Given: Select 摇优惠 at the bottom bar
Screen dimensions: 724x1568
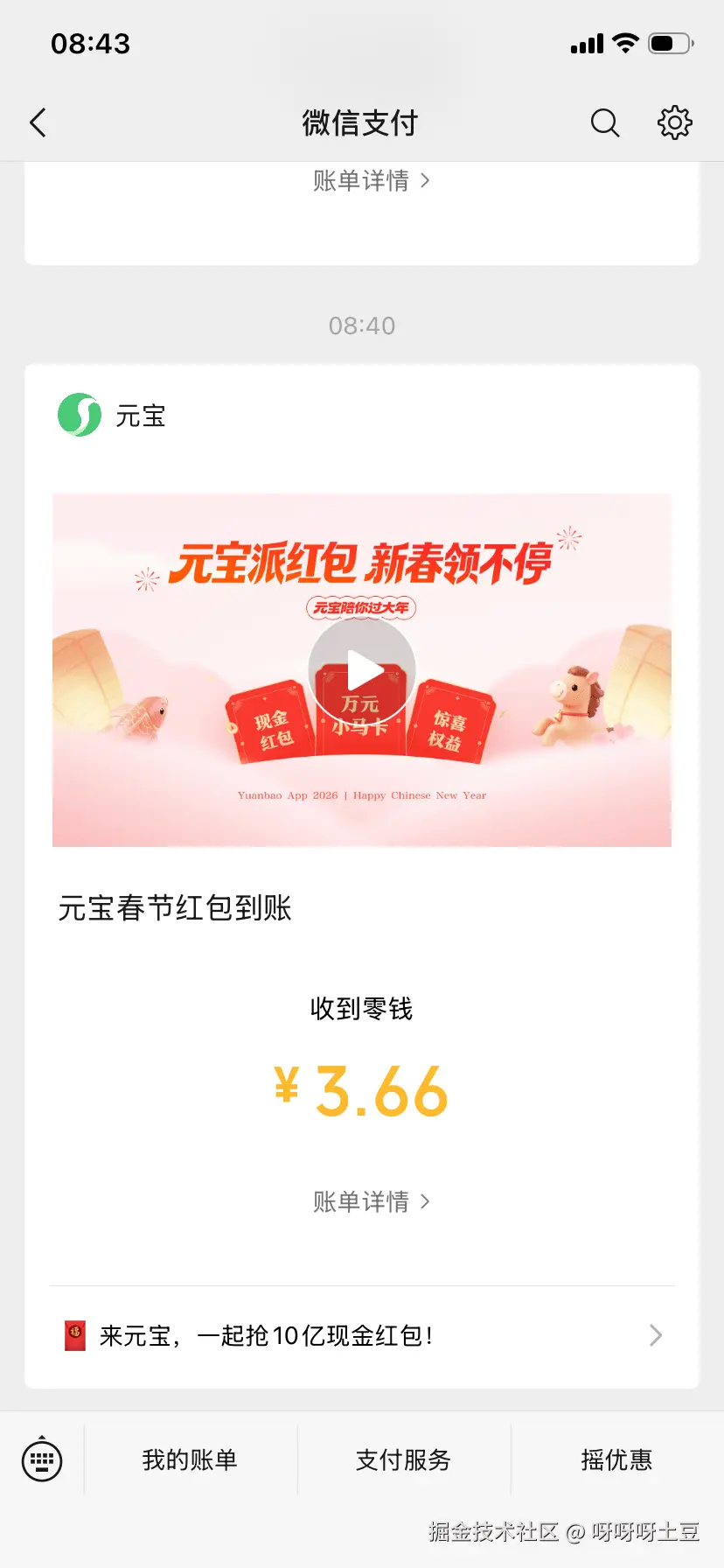Looking at the screenshot, I should pos(616,1459).
